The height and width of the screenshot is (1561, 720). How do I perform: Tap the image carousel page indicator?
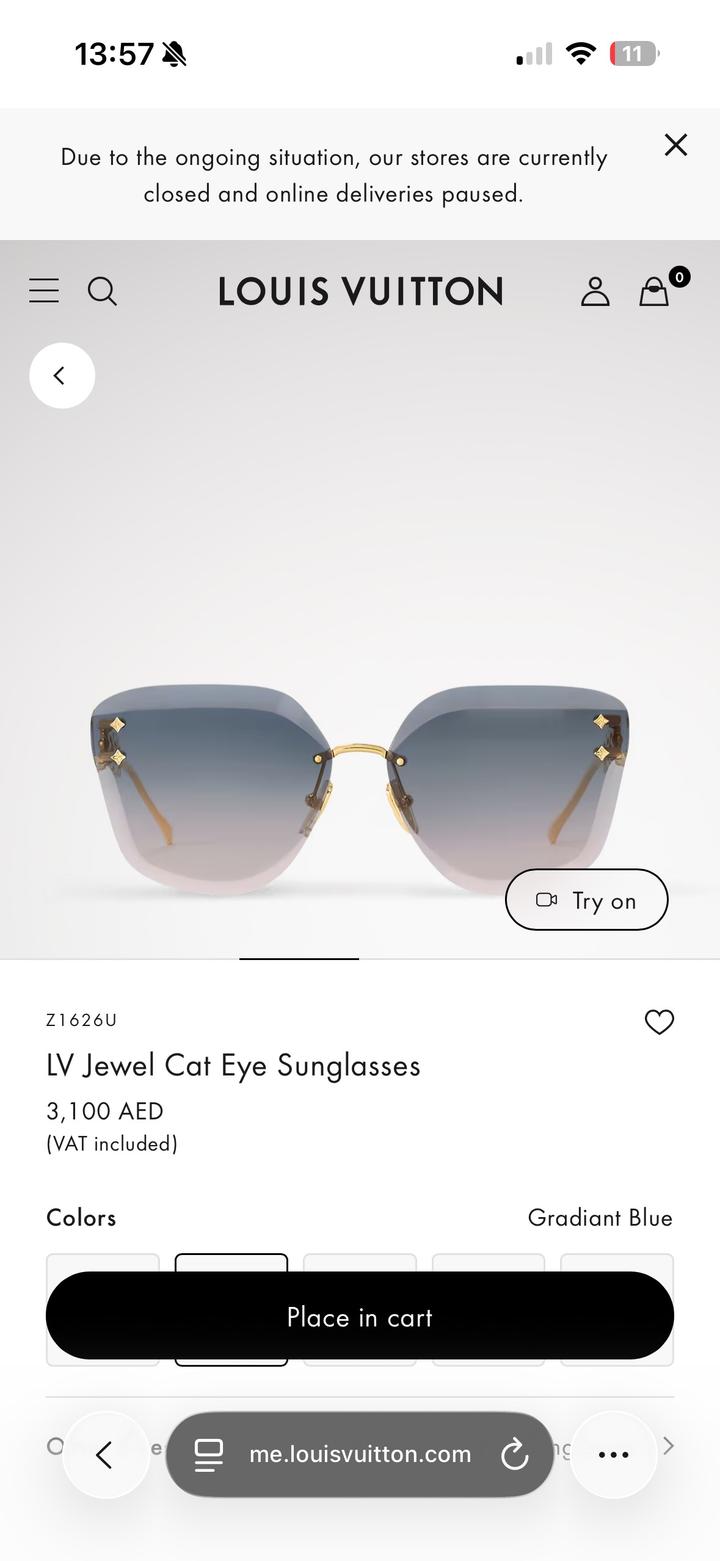pyautogui.click(x=299, y=957)
